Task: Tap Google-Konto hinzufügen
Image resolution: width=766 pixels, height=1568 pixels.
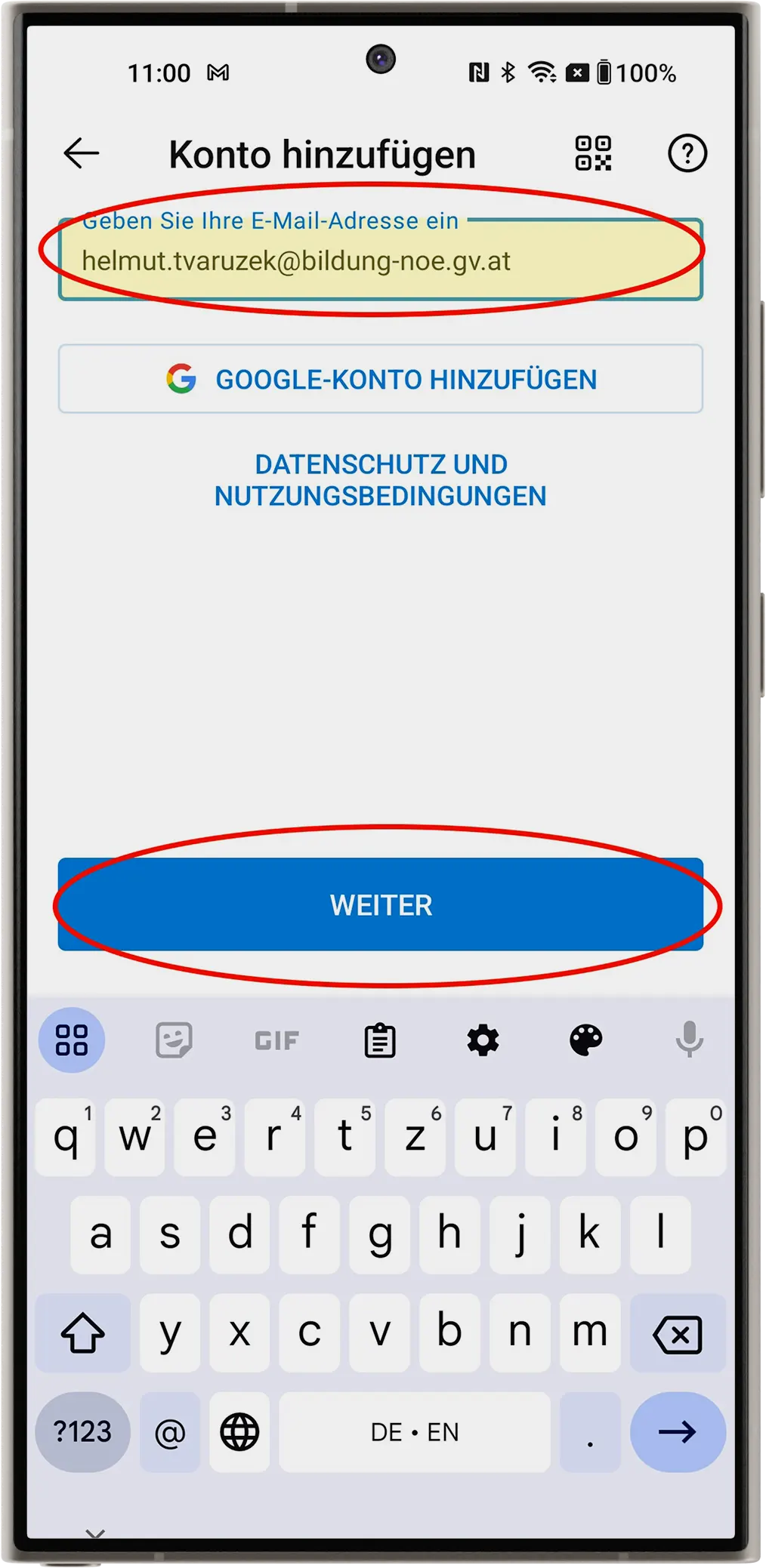Action: pos(381,379)
